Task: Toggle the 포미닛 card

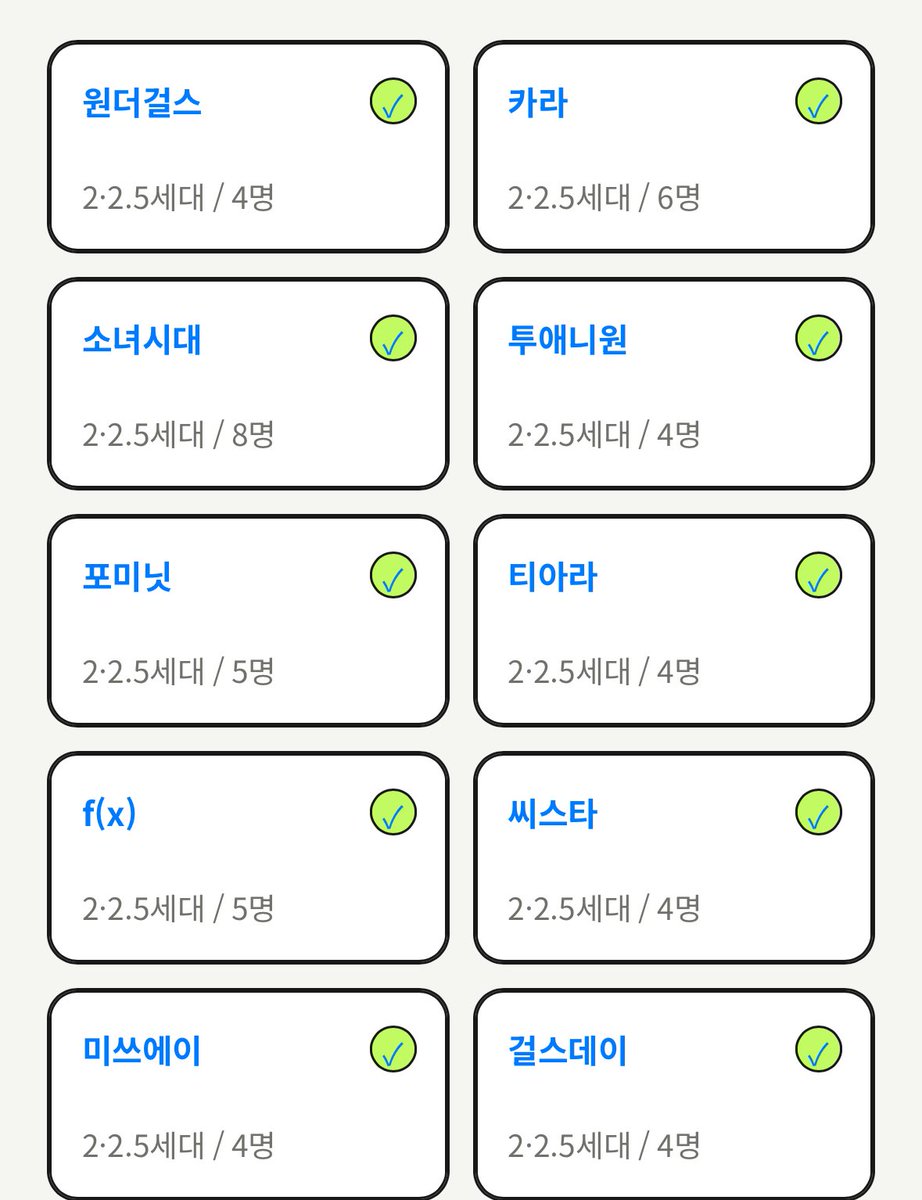Action: coord(248,621)
